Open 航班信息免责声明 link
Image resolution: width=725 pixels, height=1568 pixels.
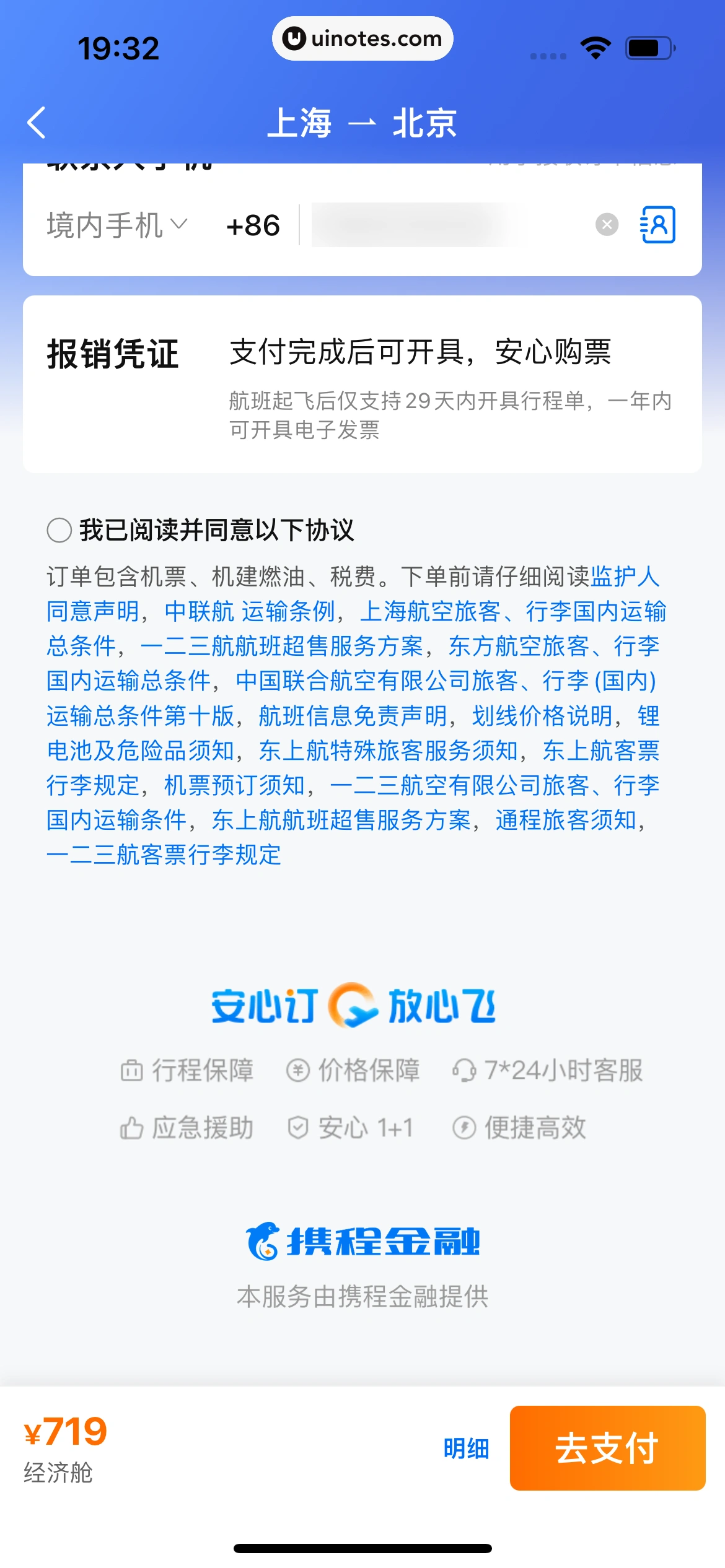tap(353, 716)
